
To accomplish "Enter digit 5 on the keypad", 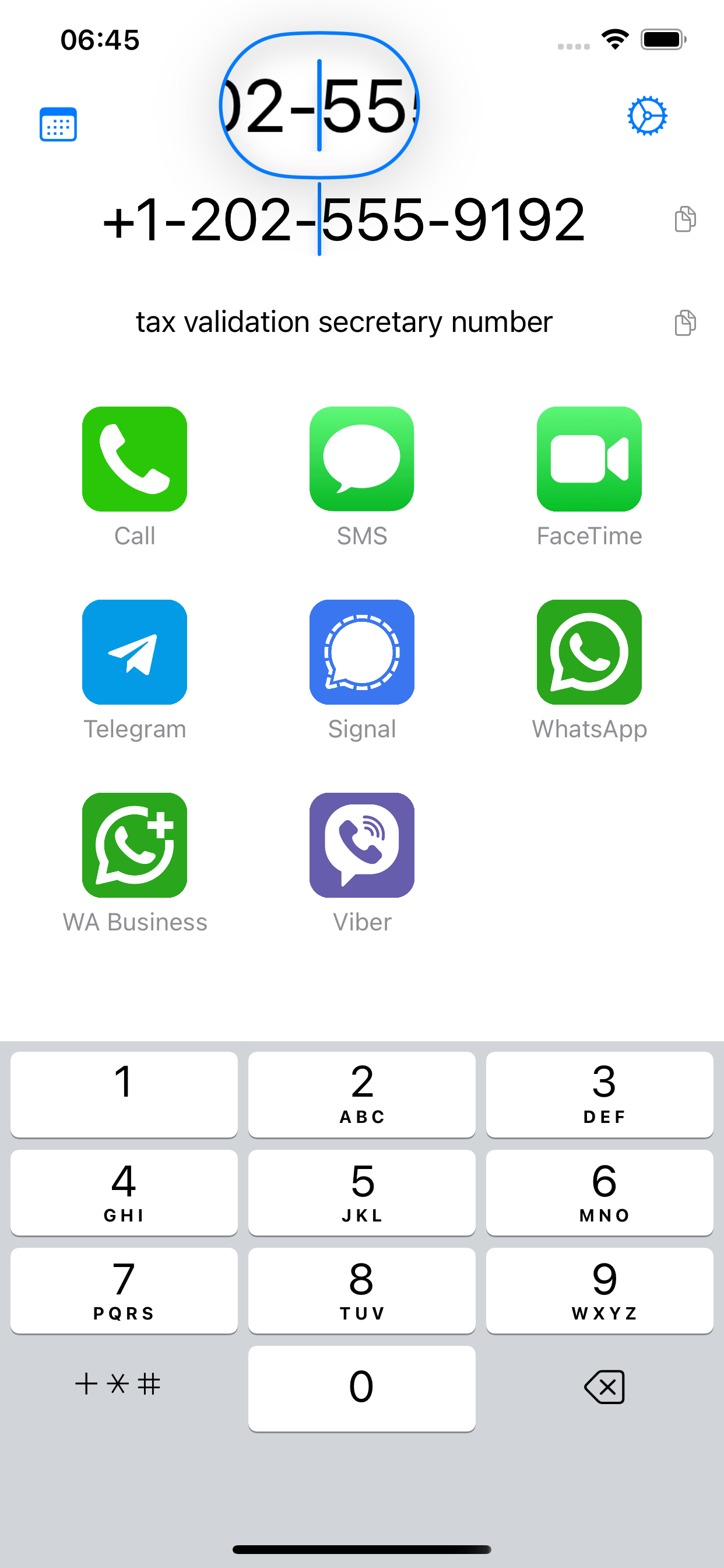I will pos(361,1192).
